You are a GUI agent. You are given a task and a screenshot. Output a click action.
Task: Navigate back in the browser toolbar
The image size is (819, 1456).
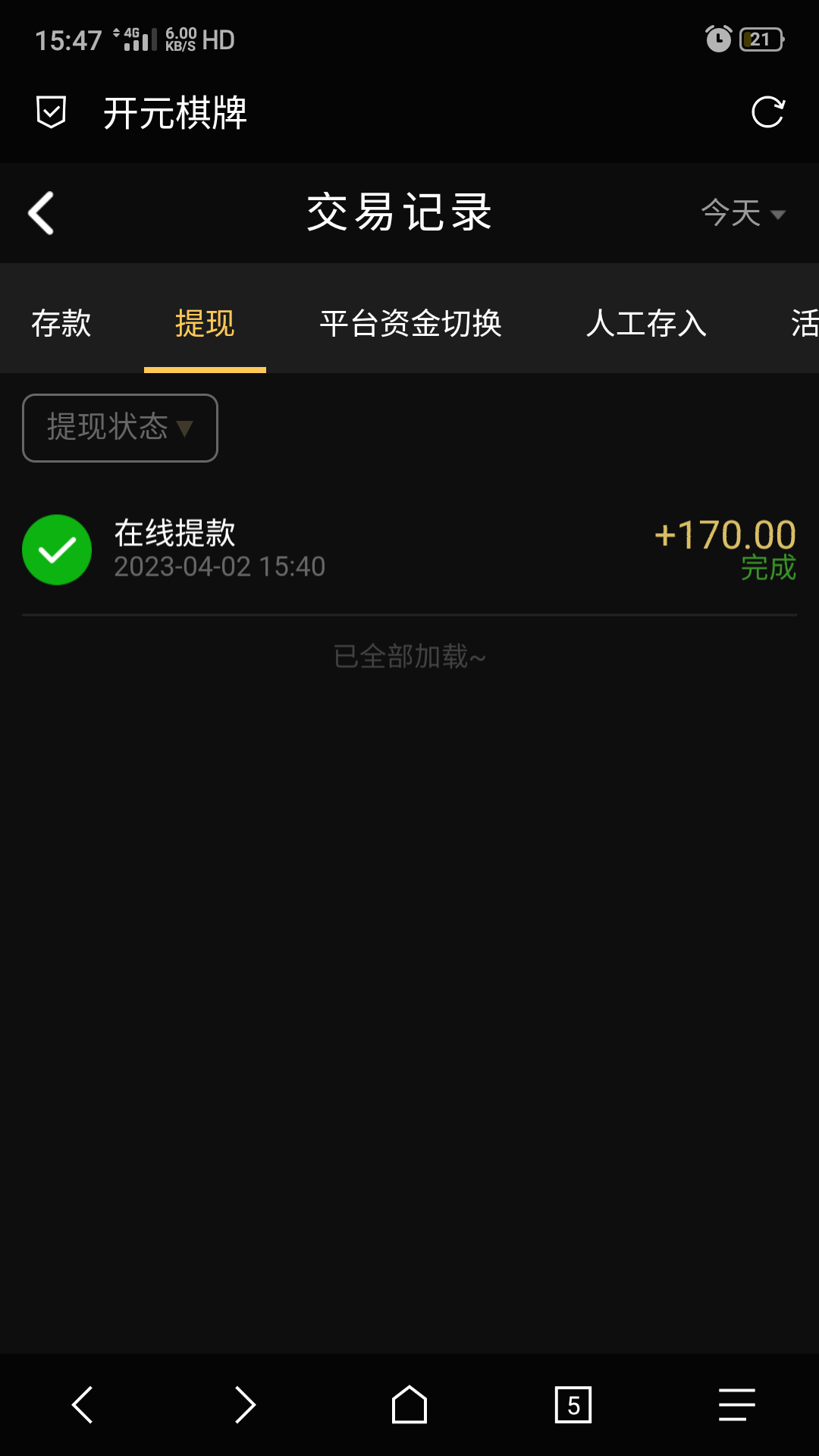pos(82,1404)
